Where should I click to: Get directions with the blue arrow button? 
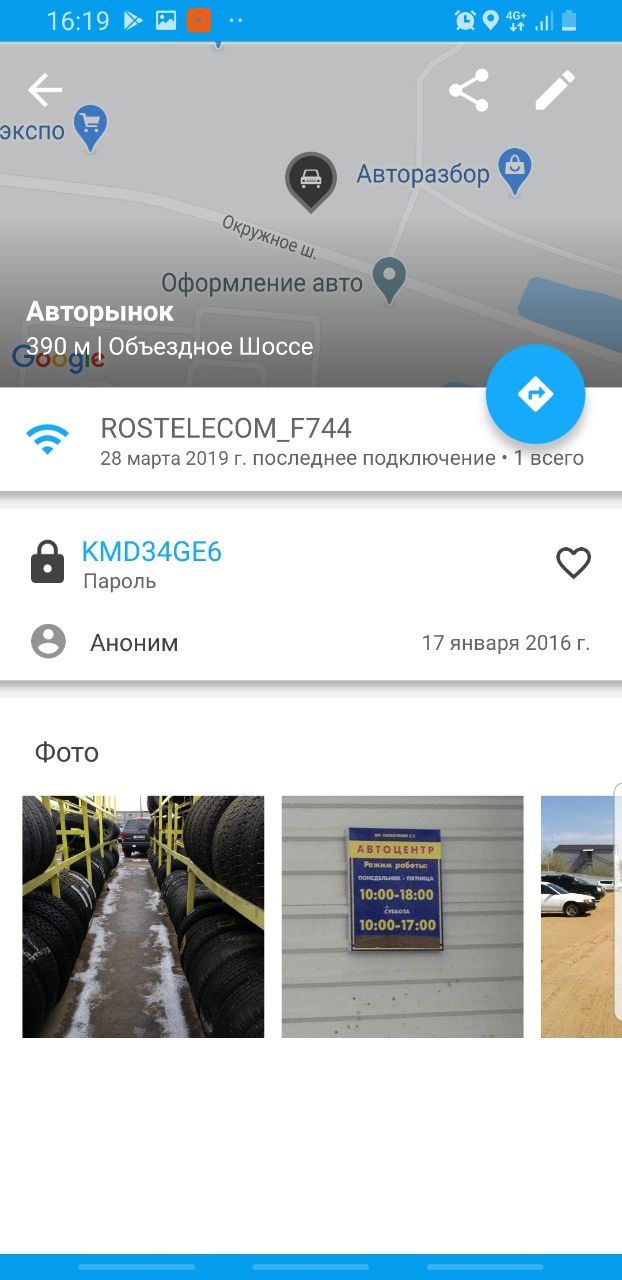tap(535, 394)
